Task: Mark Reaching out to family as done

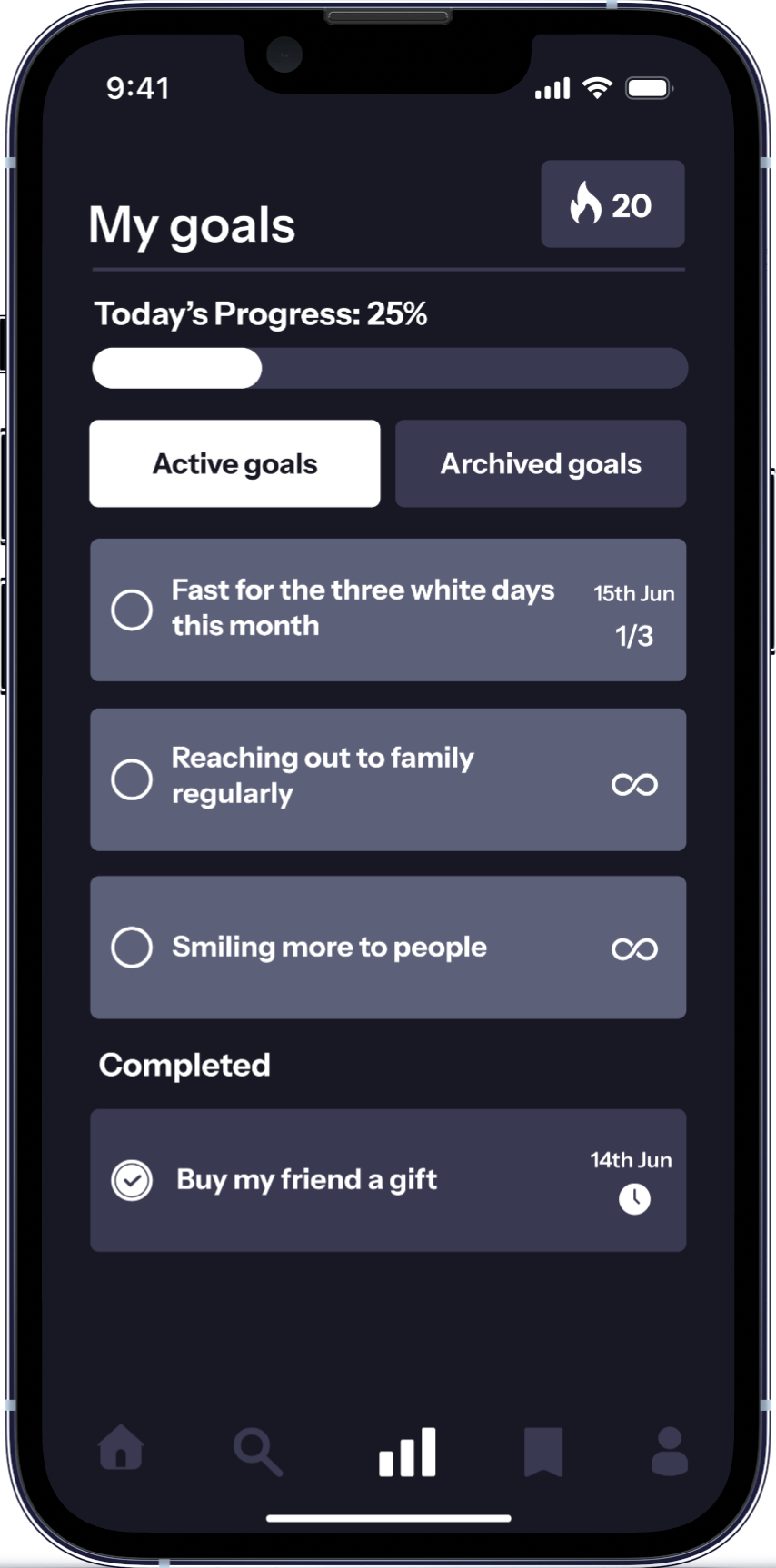Action: coord(132,779)
